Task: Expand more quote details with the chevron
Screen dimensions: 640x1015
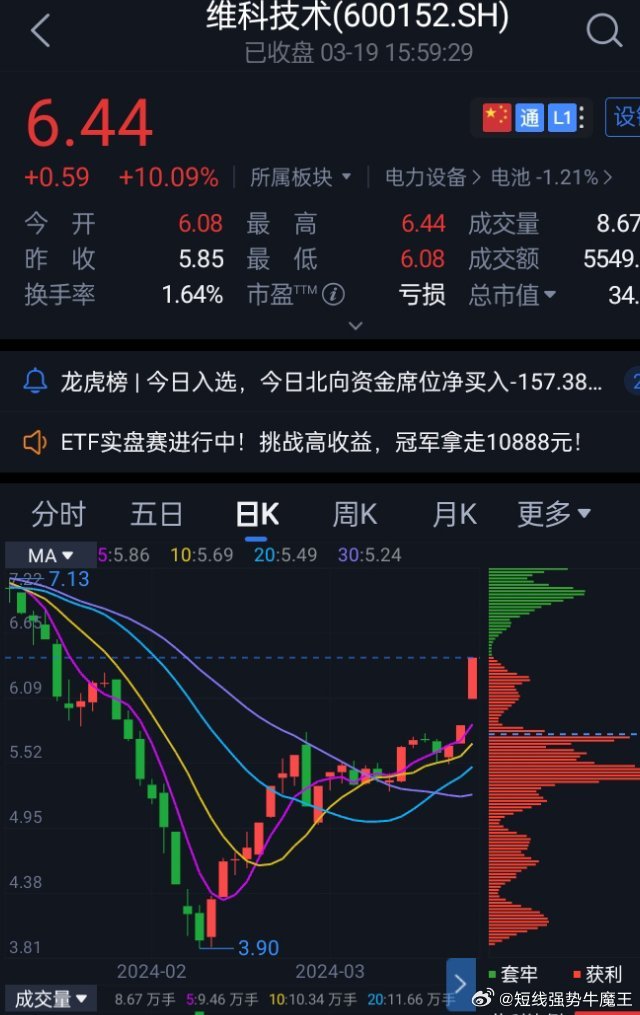Action: [x=356, y=326]
